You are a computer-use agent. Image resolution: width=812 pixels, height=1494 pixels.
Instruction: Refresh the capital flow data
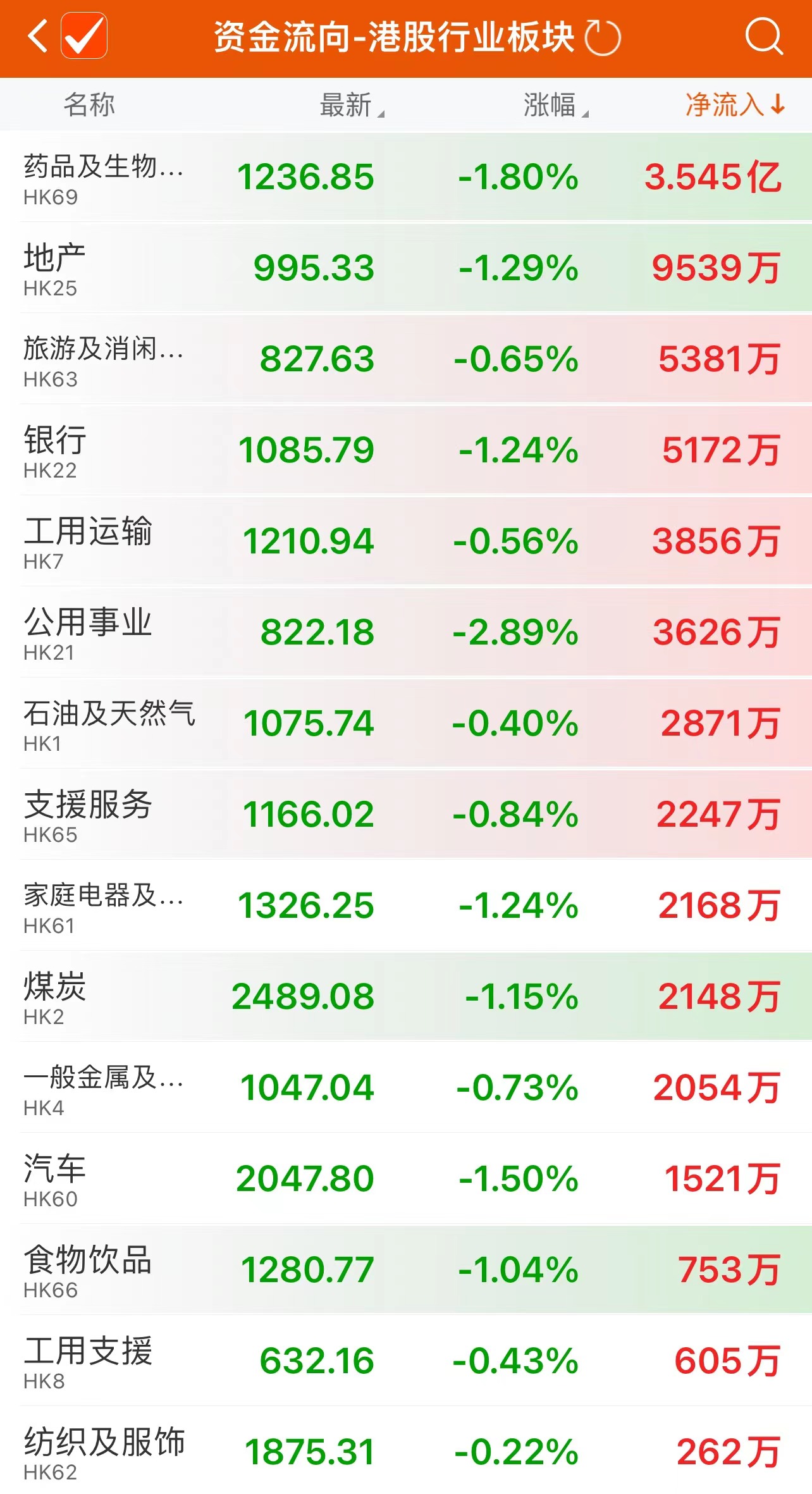coord(602,38)
